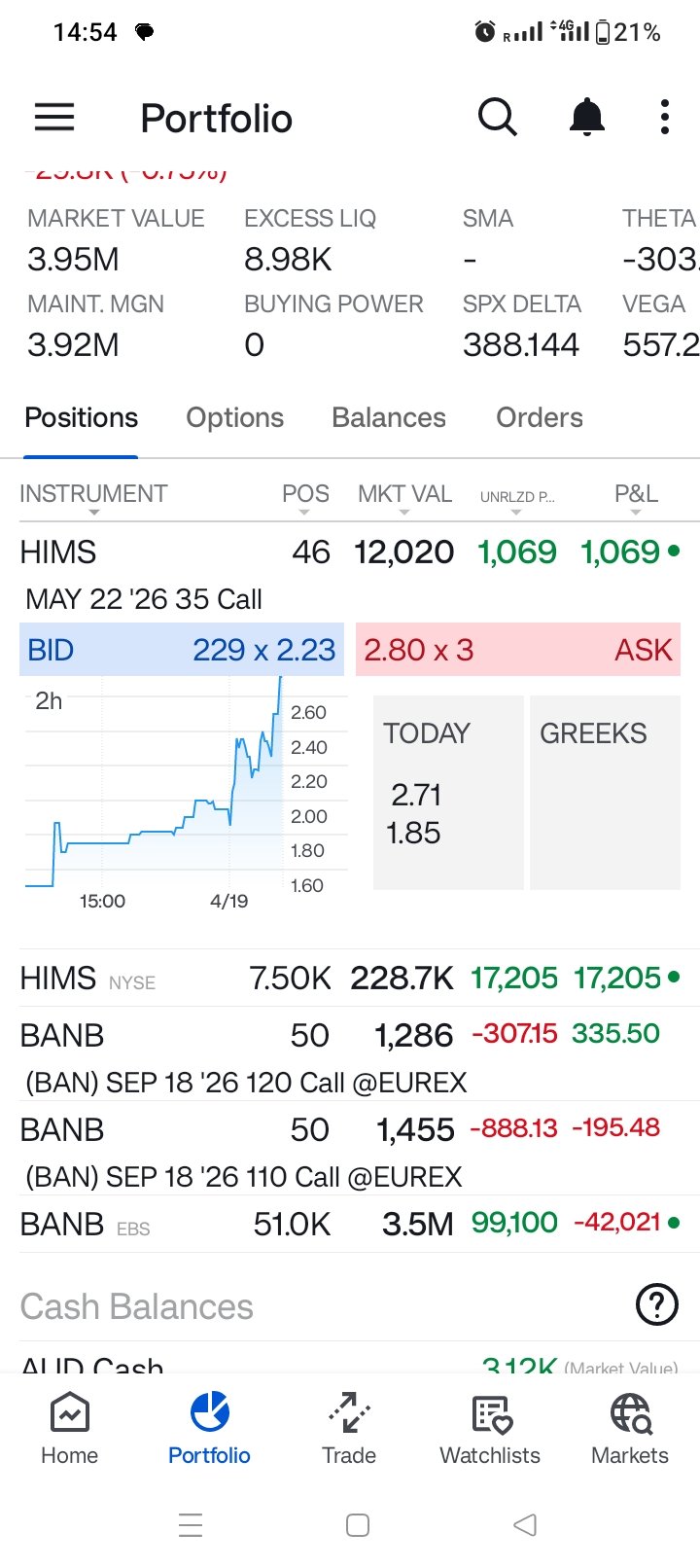The height and width of the screenshot is (1568, 700).
Task: Switch to the Watchlists tab
Action: pos(490,1428)
